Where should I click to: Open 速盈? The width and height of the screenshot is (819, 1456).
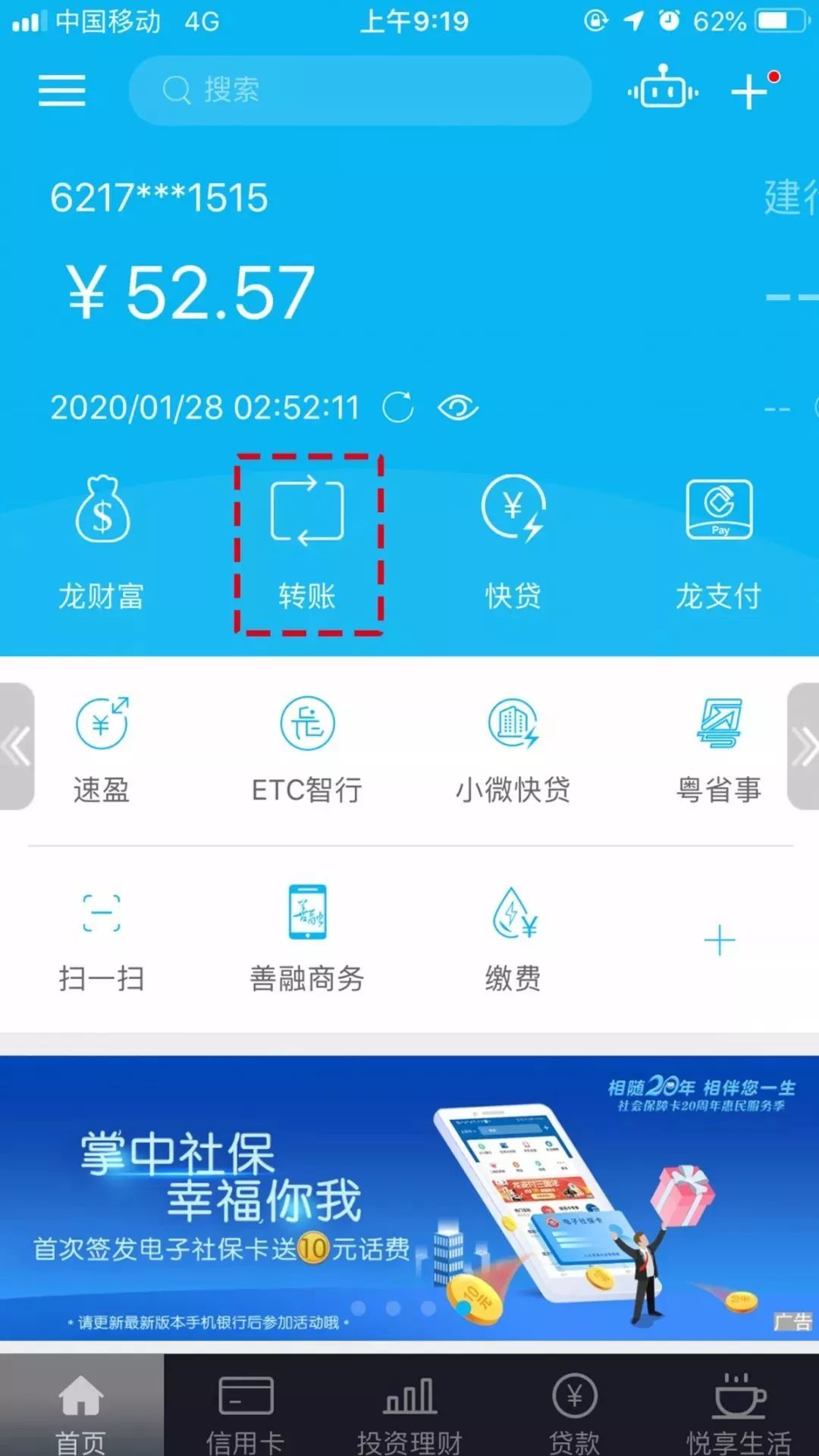(102, 749)
